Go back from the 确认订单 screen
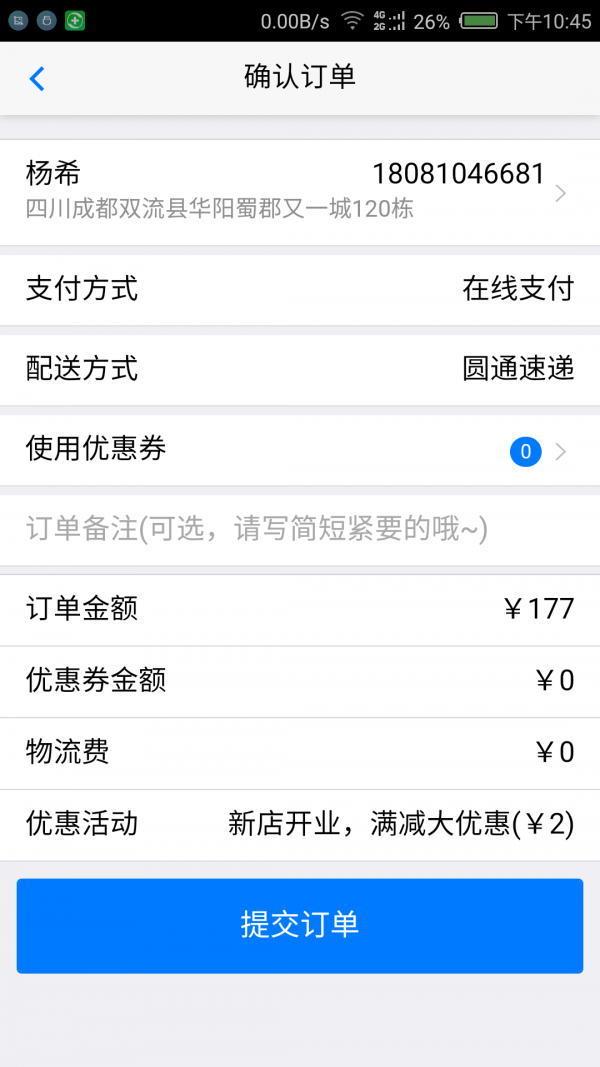Viewport: 600px width, 1067px height. pyautogui.click(x=37, y=78)
